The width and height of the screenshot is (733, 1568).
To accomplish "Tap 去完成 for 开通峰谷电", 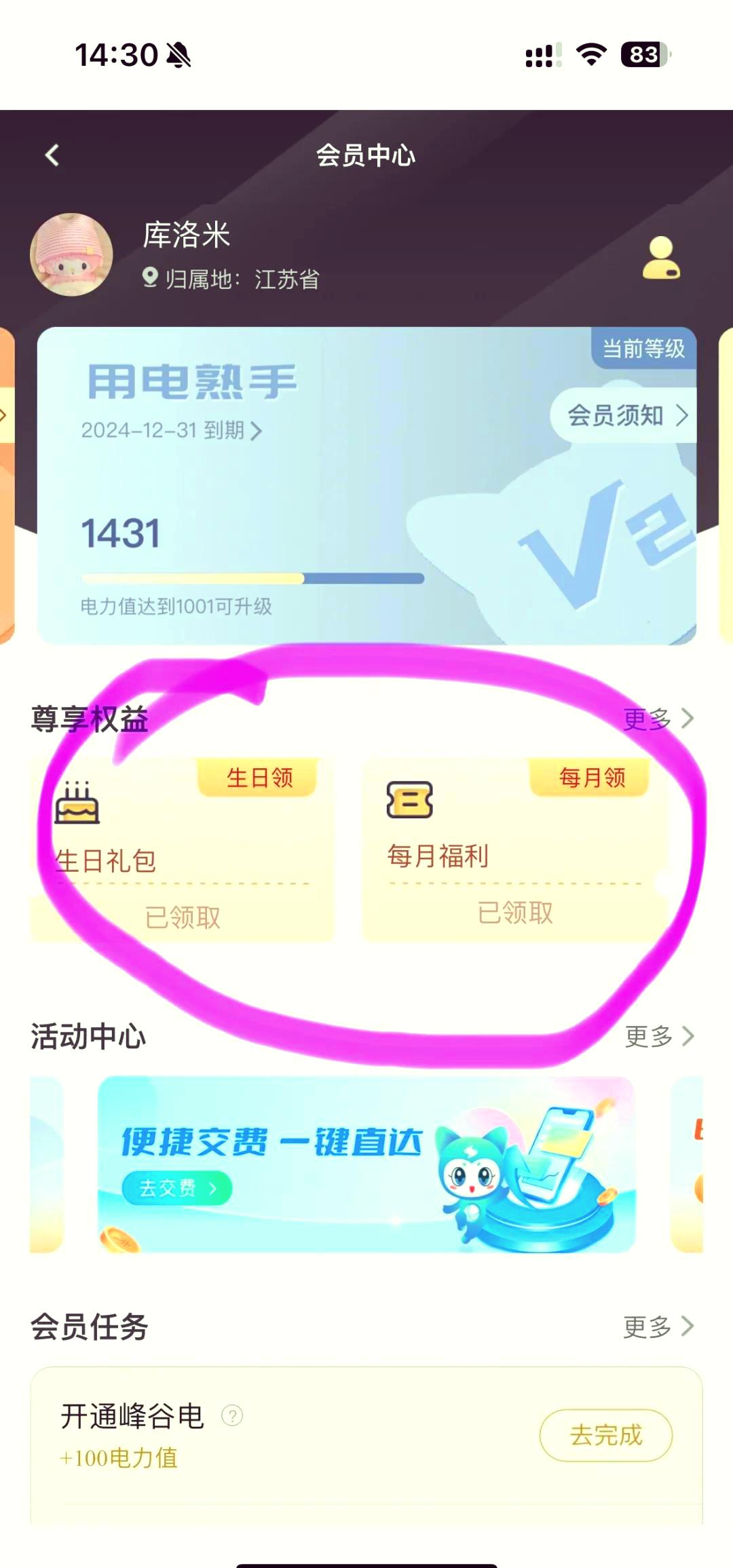I will [x=605, y=1435].
